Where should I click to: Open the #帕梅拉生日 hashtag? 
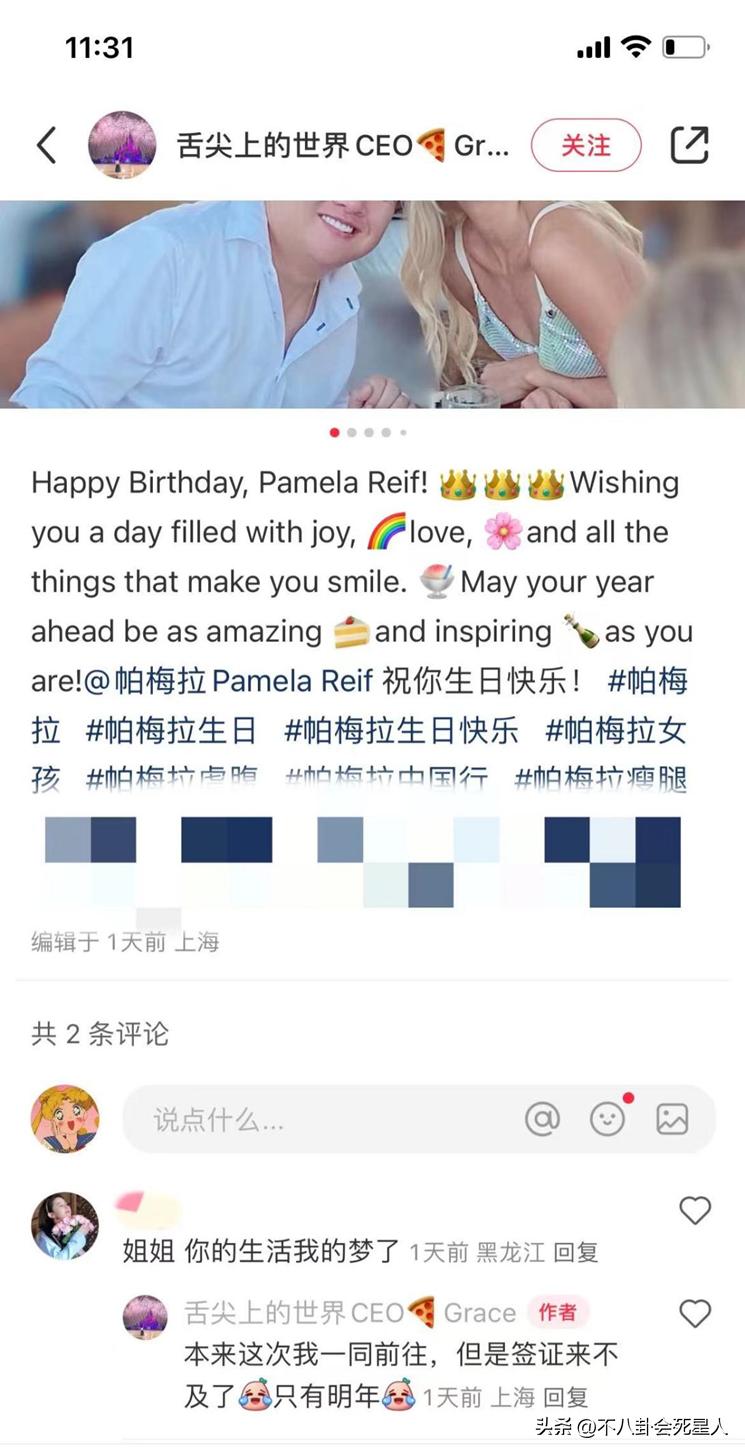tap(171, 731)
